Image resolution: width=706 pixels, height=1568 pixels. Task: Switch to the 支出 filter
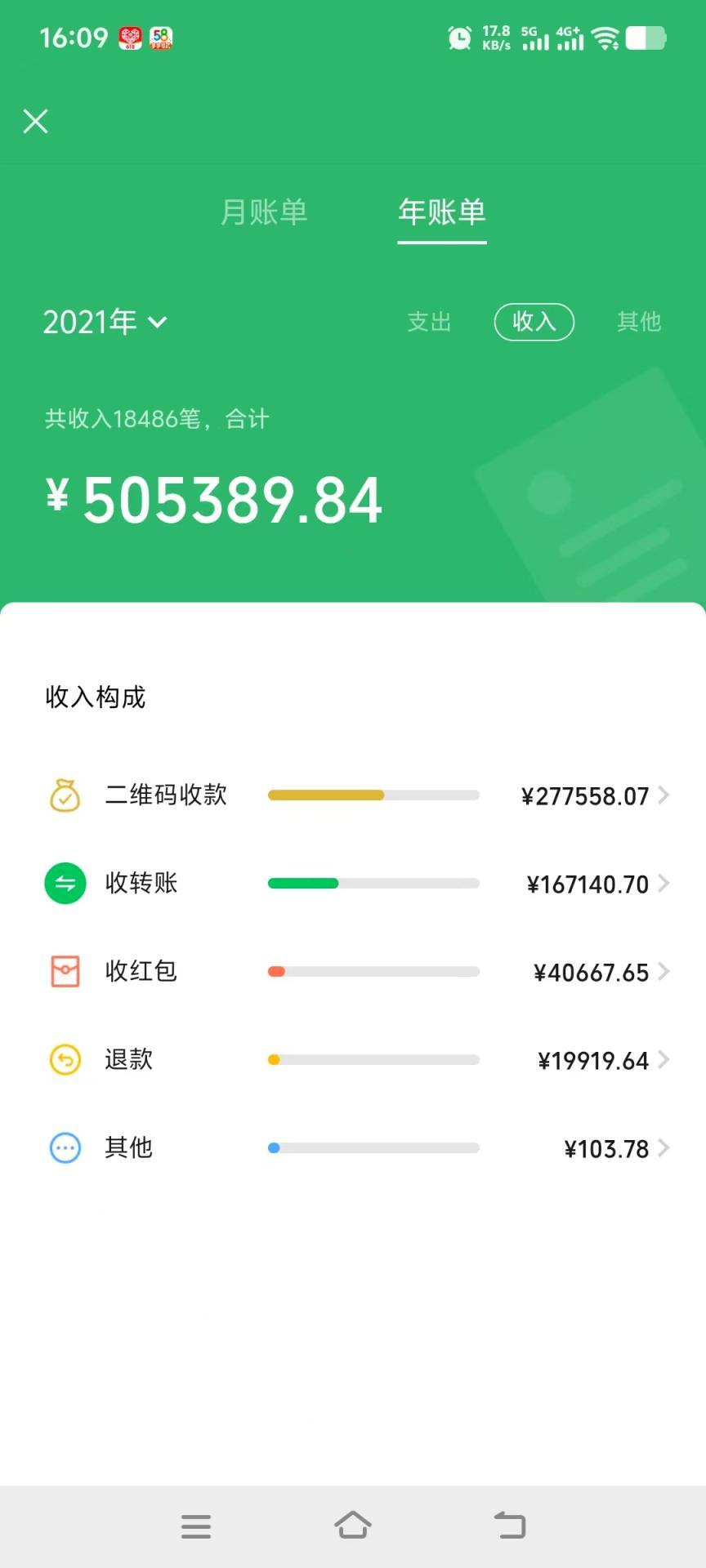429,322
